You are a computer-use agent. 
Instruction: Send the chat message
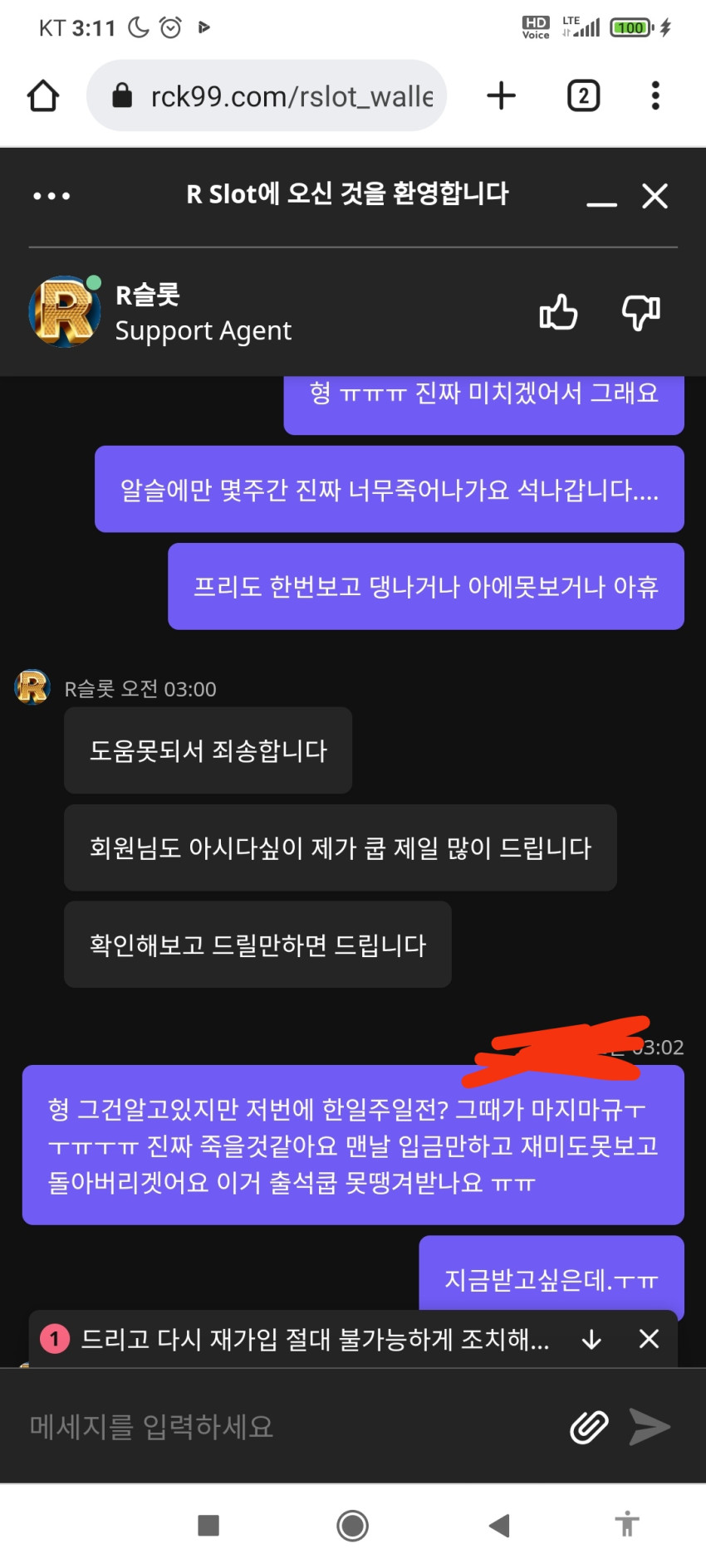pyautogui.click(x=650, y=1427)
